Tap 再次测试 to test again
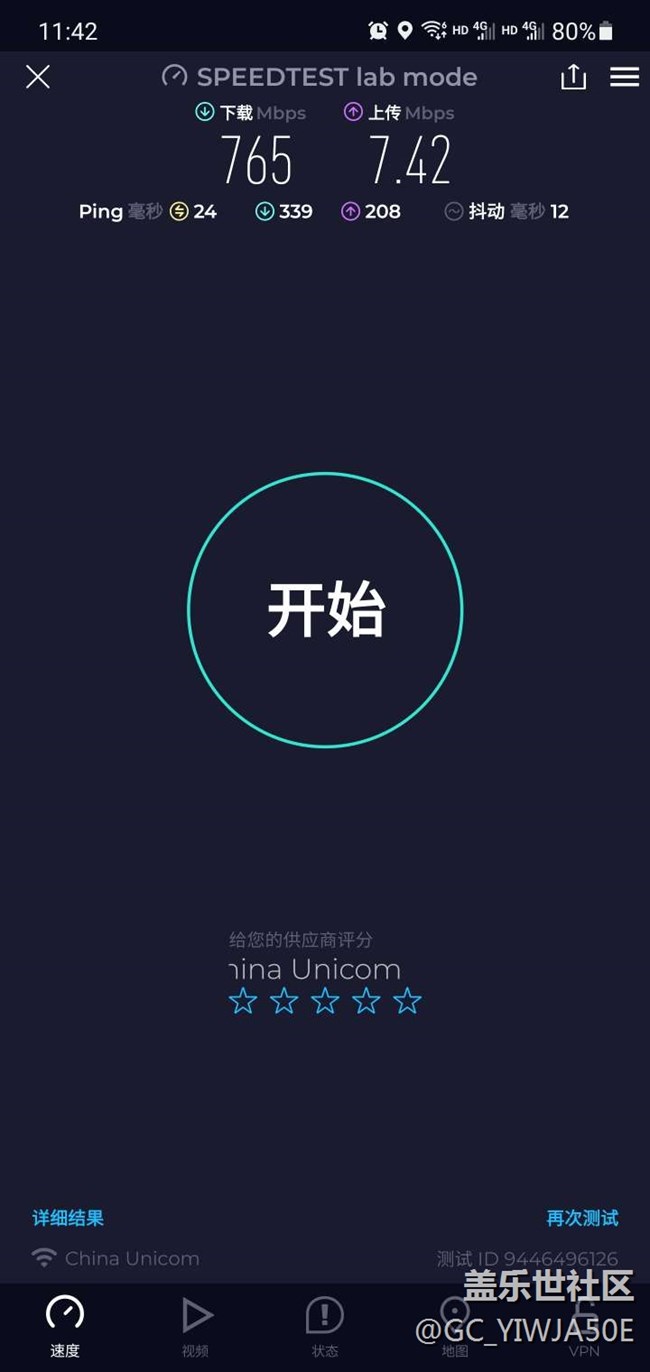The height and width of the screenshot is (1372, 650). 582,1218
